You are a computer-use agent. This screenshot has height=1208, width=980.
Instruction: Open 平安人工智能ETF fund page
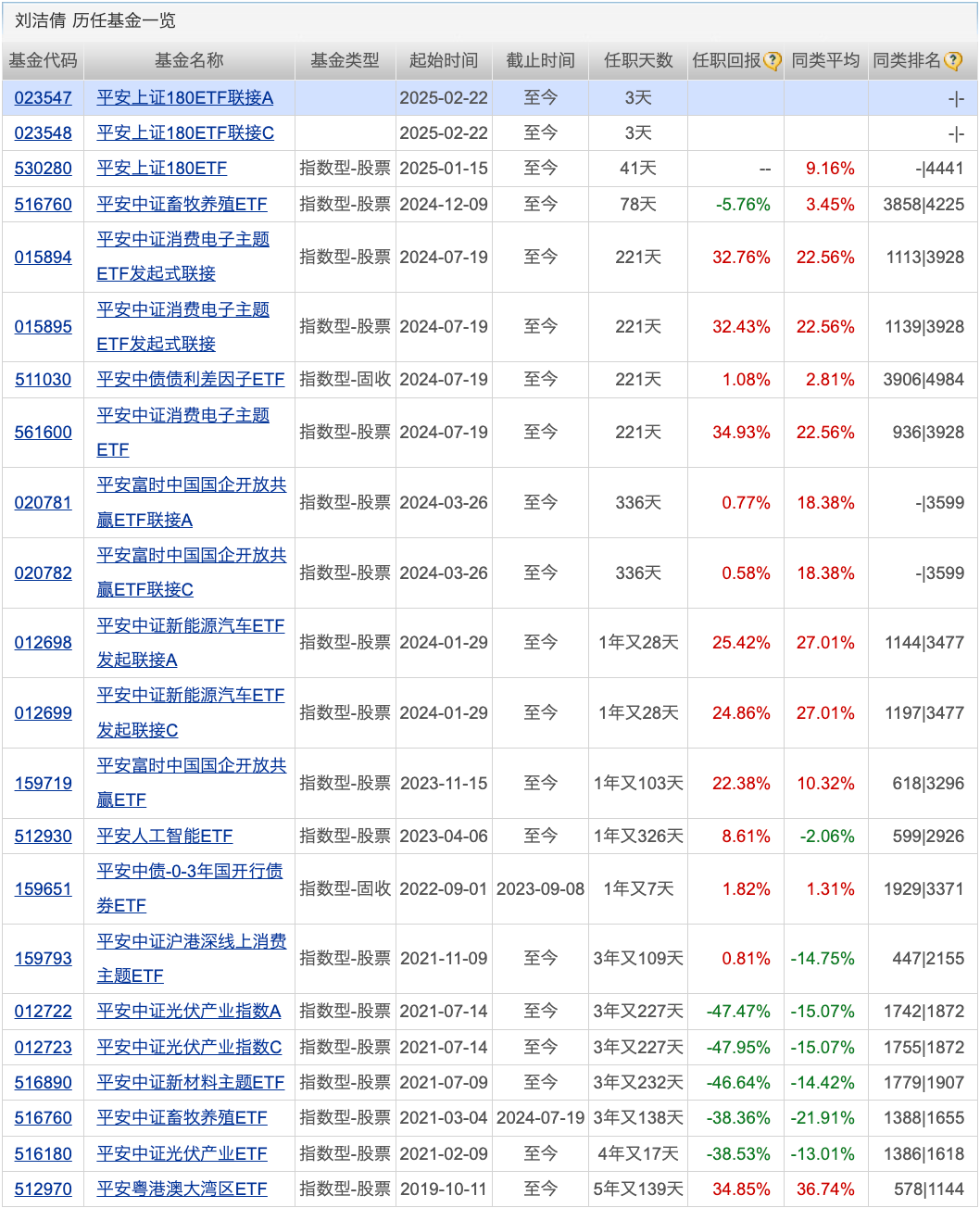coord(164,837)
